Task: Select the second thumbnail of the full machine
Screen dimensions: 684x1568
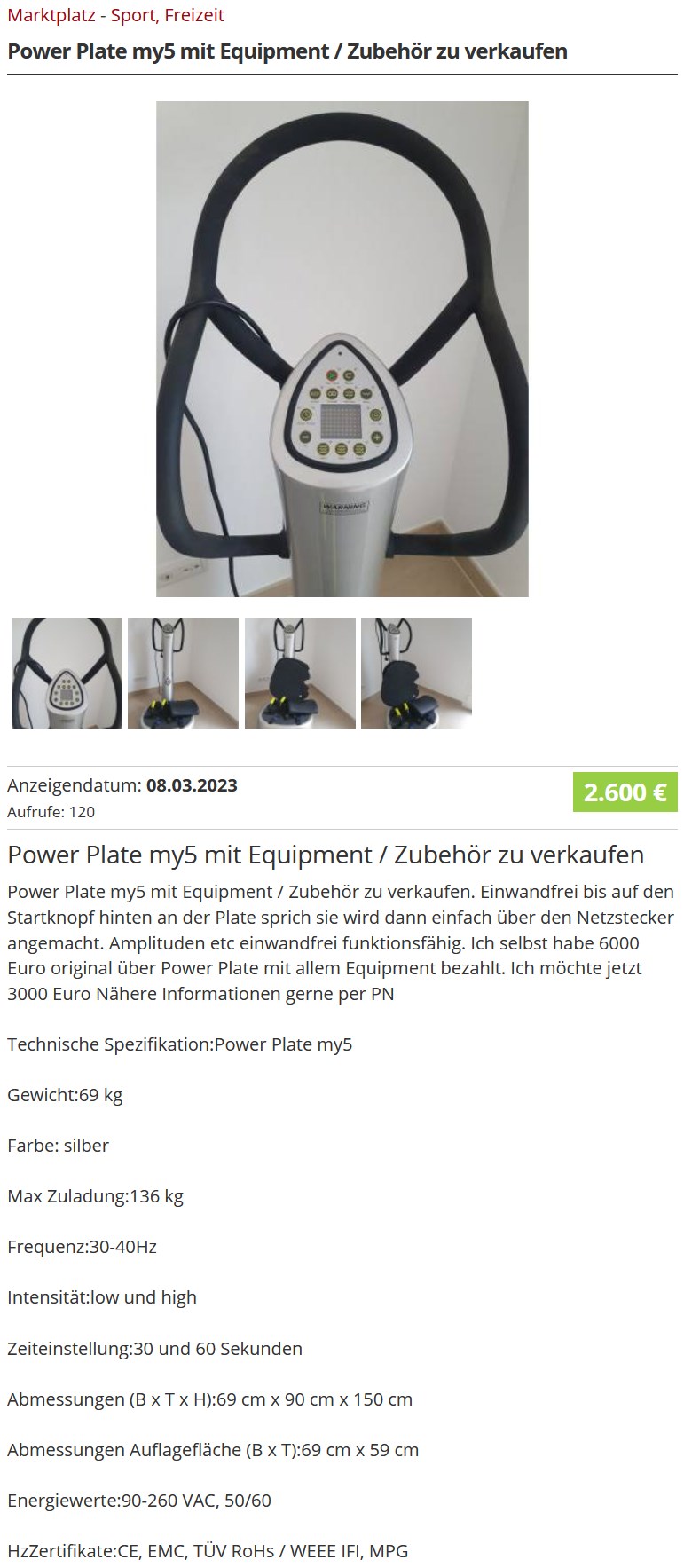Action: 183,674
